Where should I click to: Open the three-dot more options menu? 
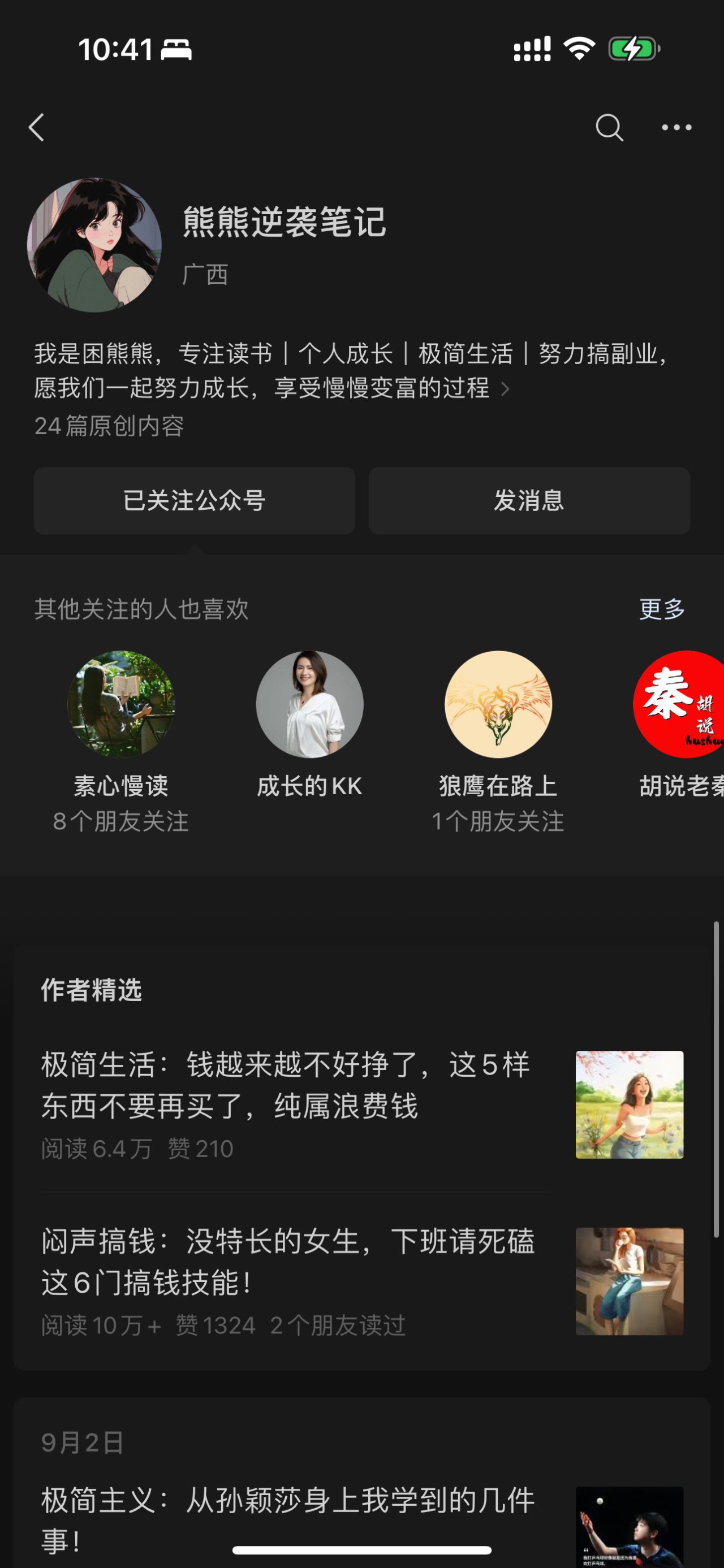(x=676, y=127)
